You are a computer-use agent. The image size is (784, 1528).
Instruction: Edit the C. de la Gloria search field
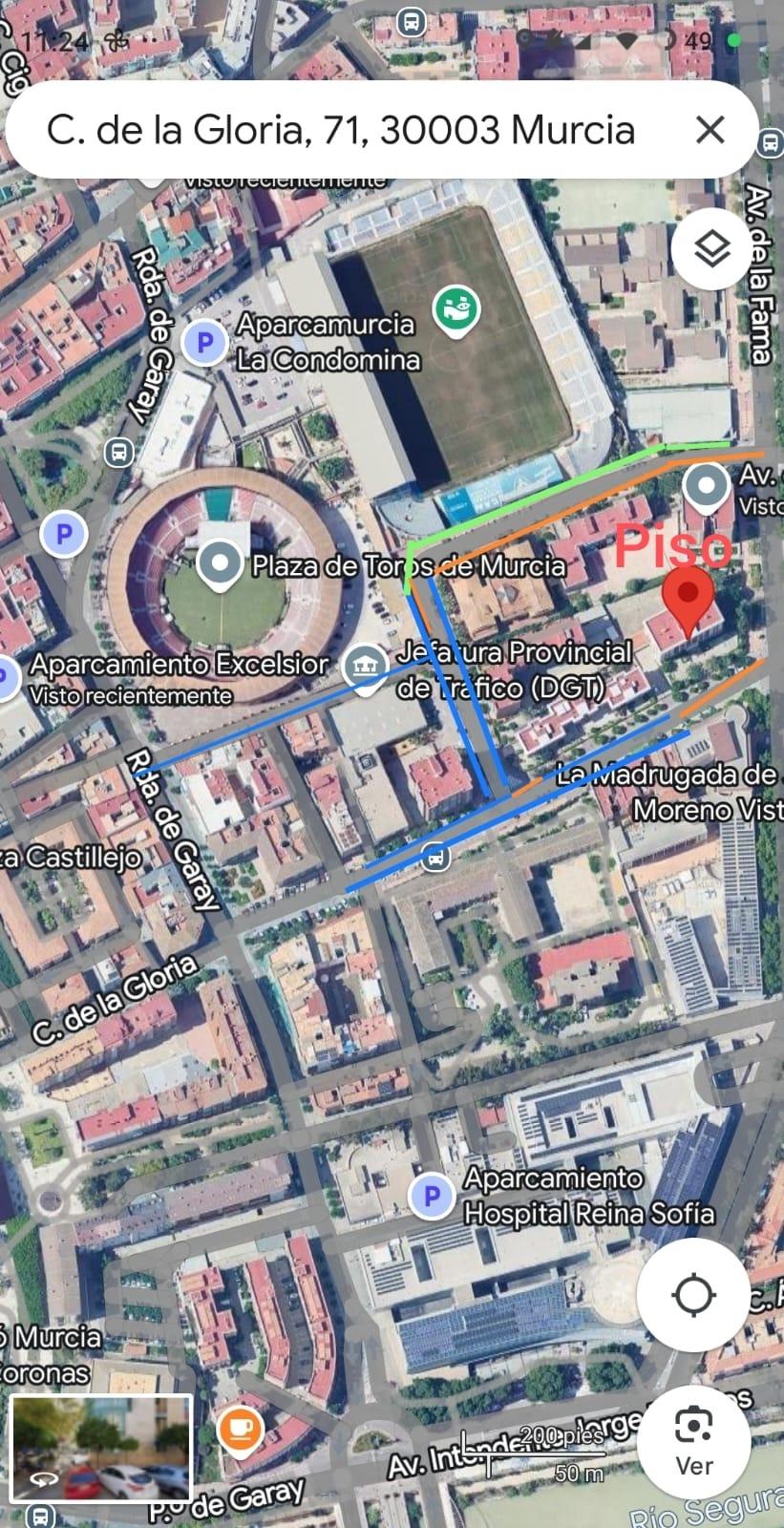pyautogui.click(x=341, y=130)
